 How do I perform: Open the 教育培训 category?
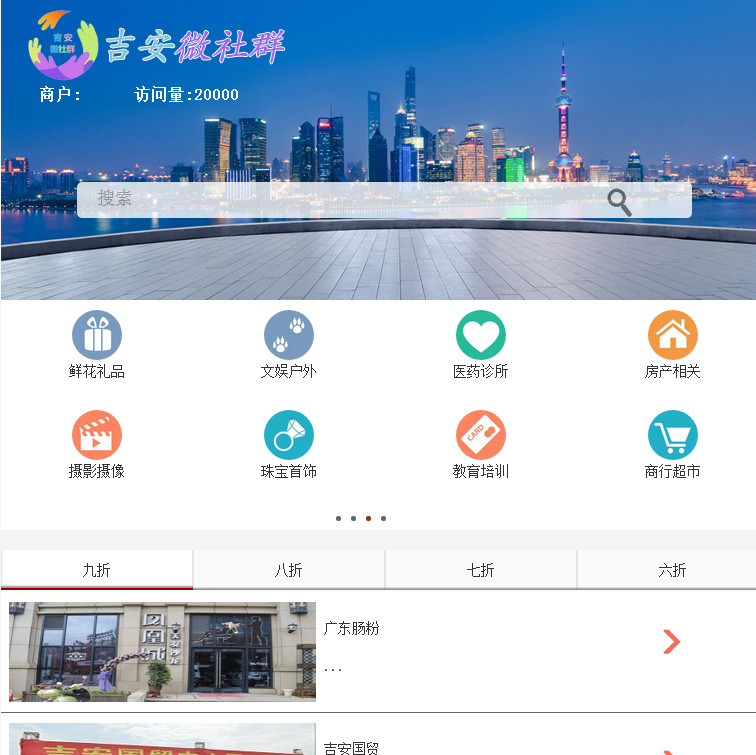(481, 445)
